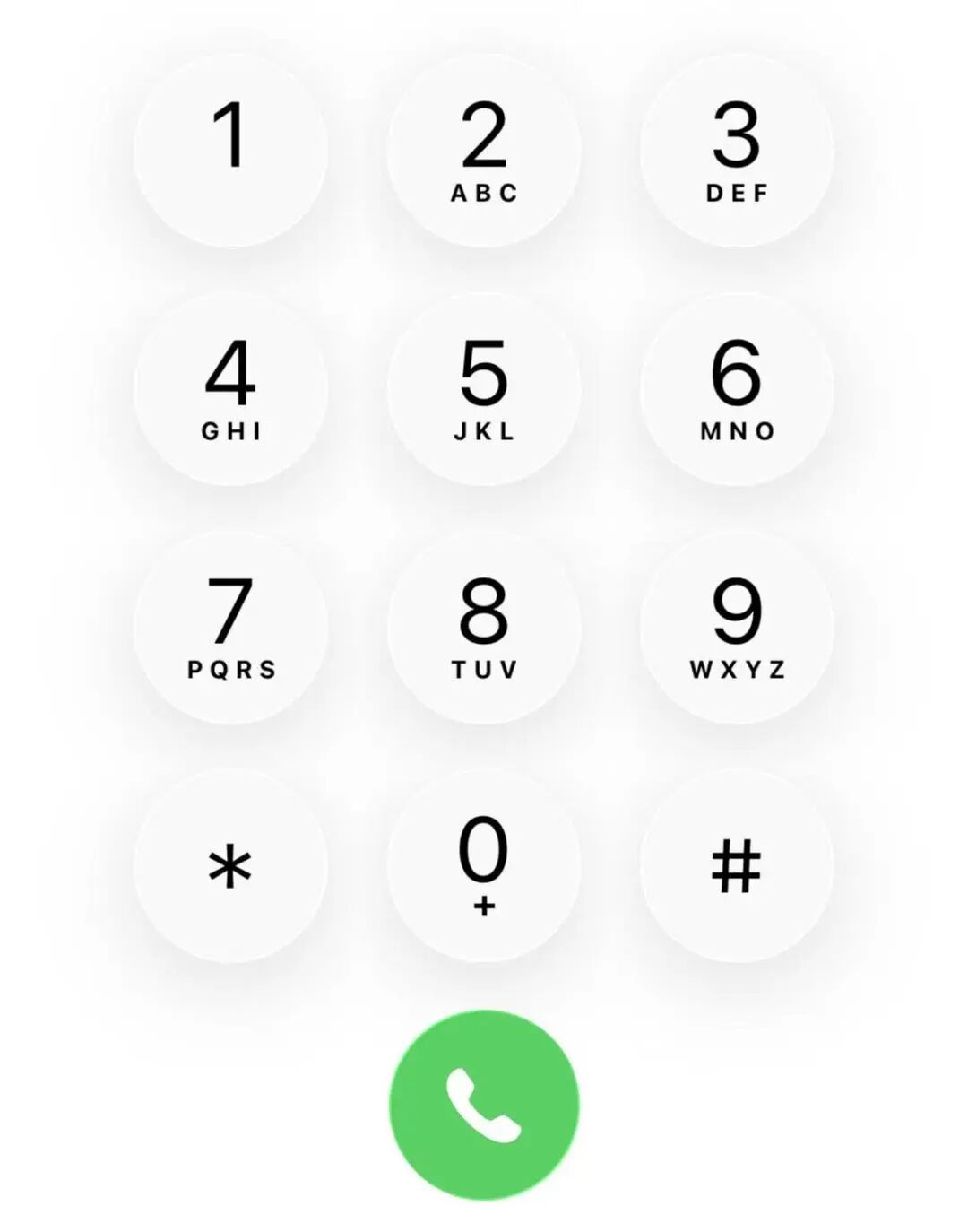Dial the digit 1

[x=230, y=150]
